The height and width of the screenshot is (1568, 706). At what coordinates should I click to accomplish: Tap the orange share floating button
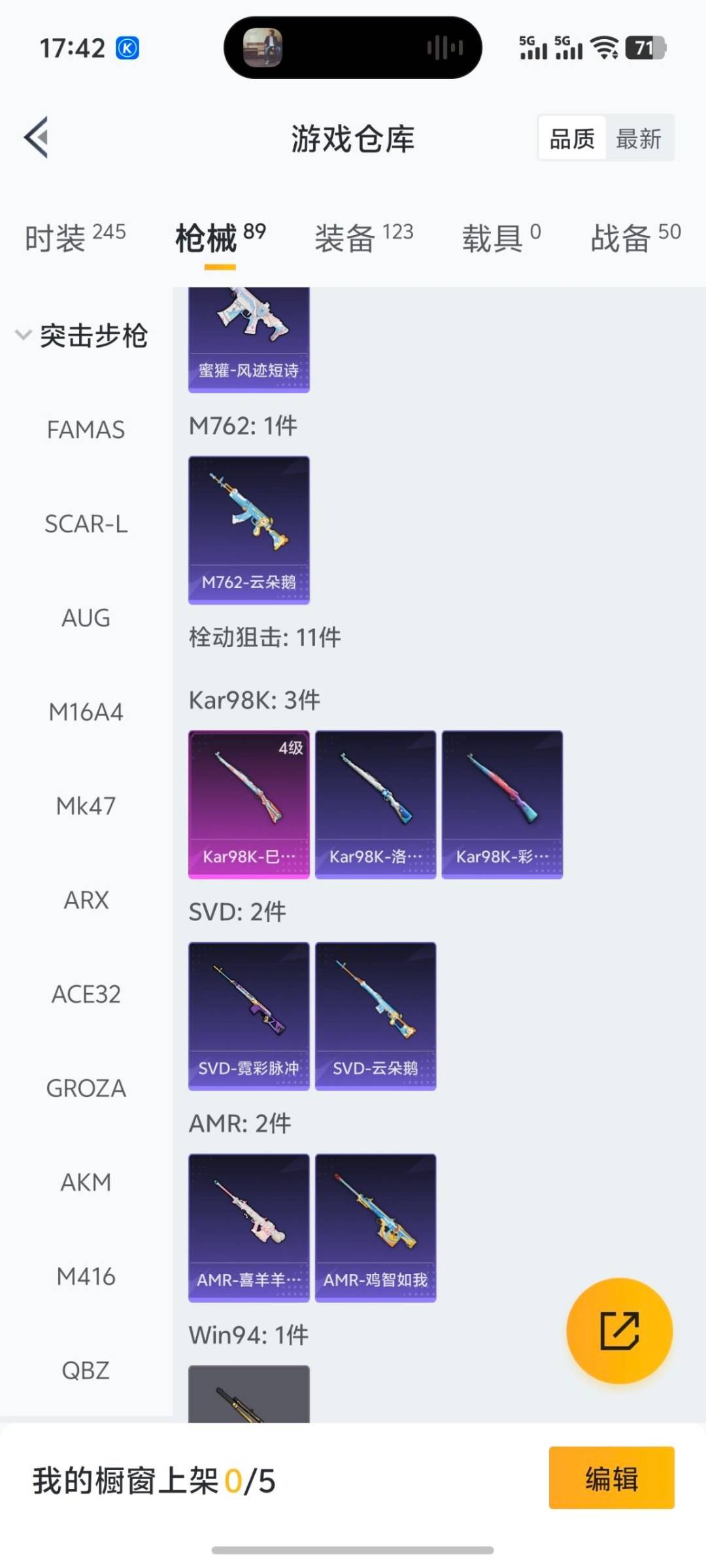click(619, 1330)
